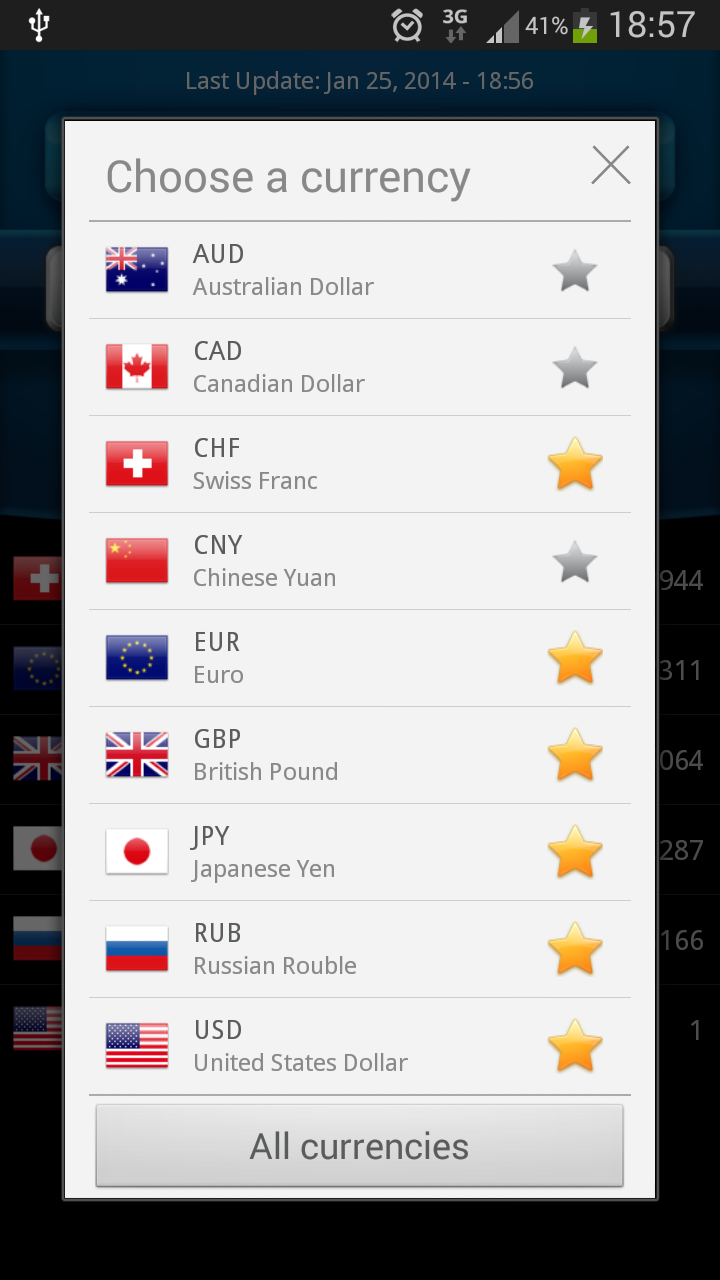720x1280 pixels.
Task: Click the Swiss flag icon for CHF
Action: [x=137, y=463]
